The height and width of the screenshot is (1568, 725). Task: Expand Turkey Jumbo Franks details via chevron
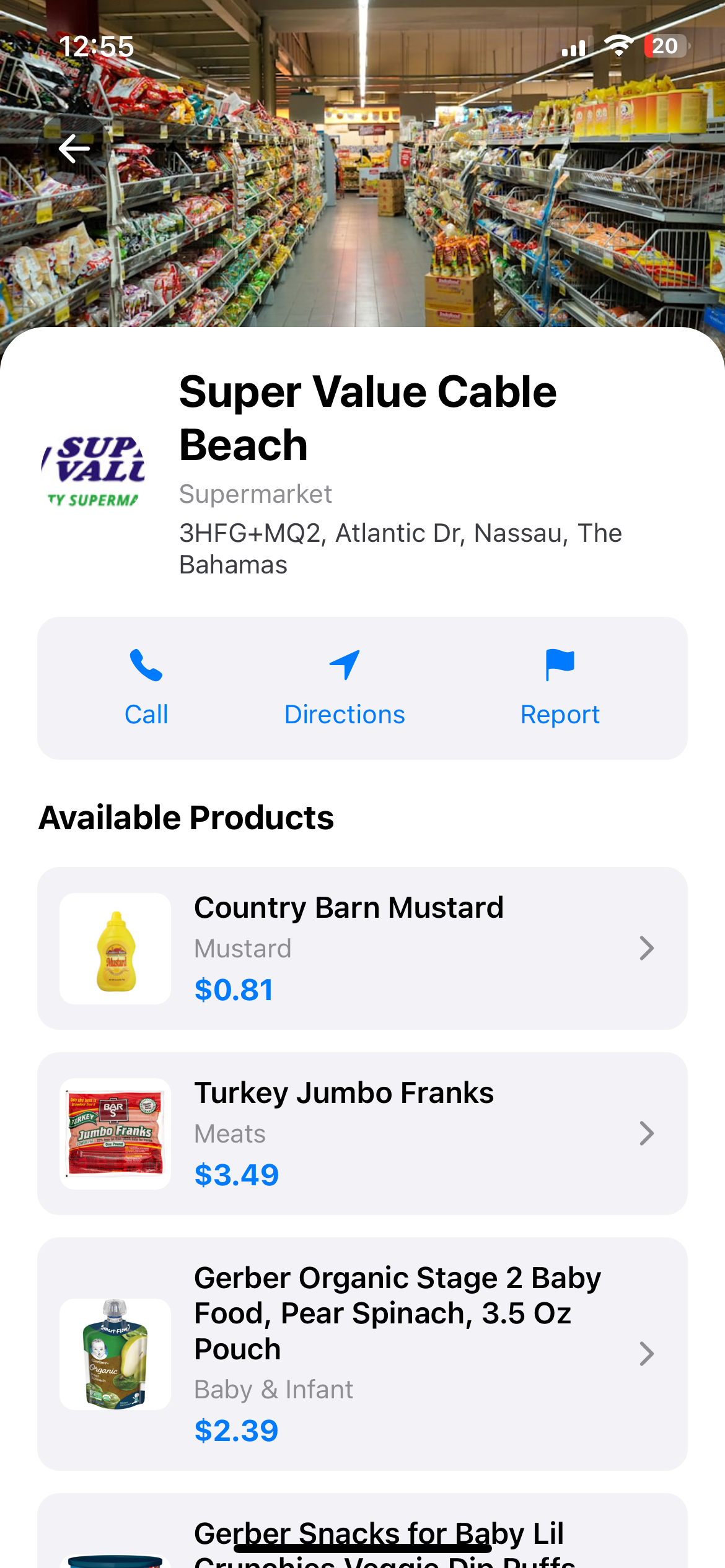pos(646,1133)
